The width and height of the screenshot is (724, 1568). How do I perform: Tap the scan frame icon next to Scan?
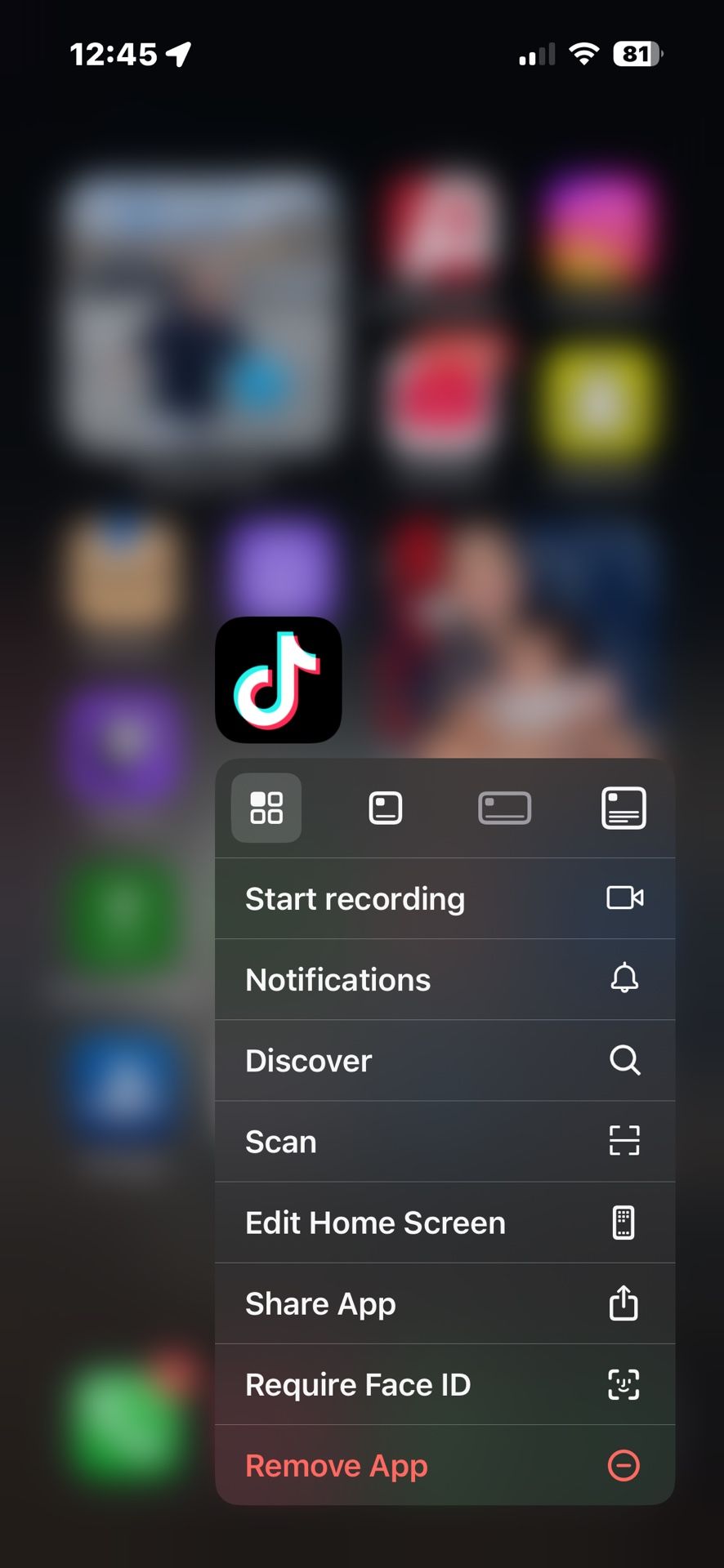tap(623, 1141)
